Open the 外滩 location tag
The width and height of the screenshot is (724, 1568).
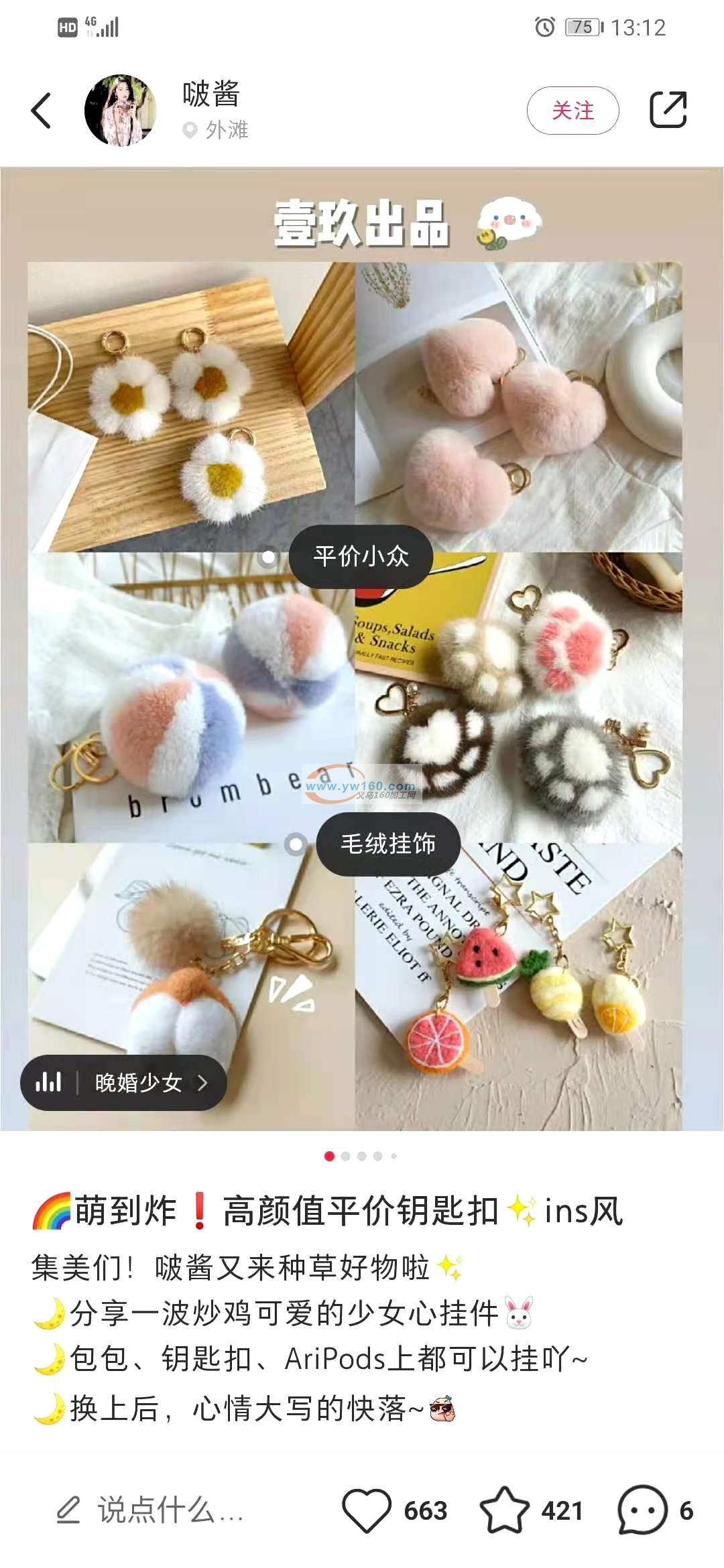coord(217,130)
